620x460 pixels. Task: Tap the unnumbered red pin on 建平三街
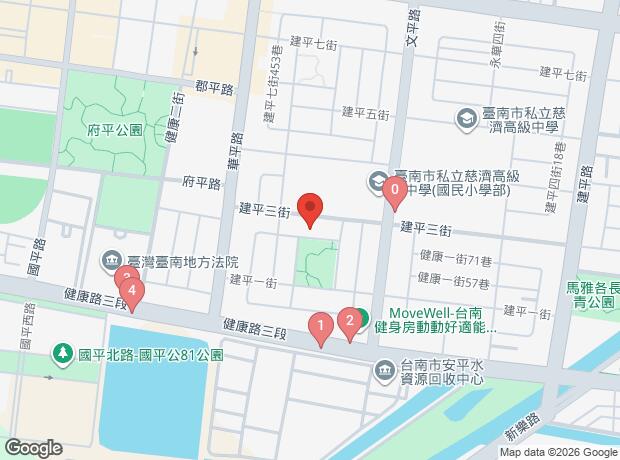[311, 210]
